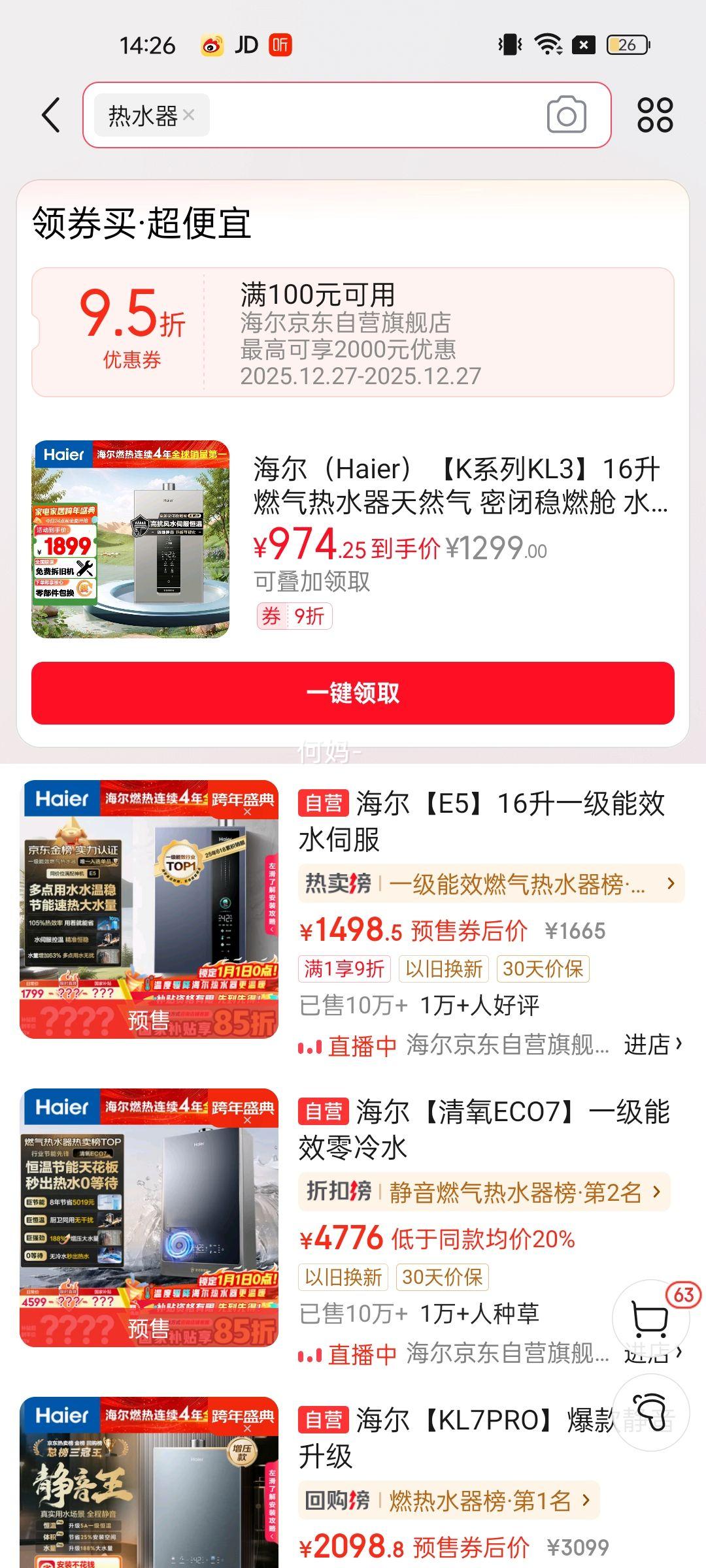Screen dimensions: 706x1568
Task: Tap 一键领取 to collect coupons
Action: (x=353, y=693)
